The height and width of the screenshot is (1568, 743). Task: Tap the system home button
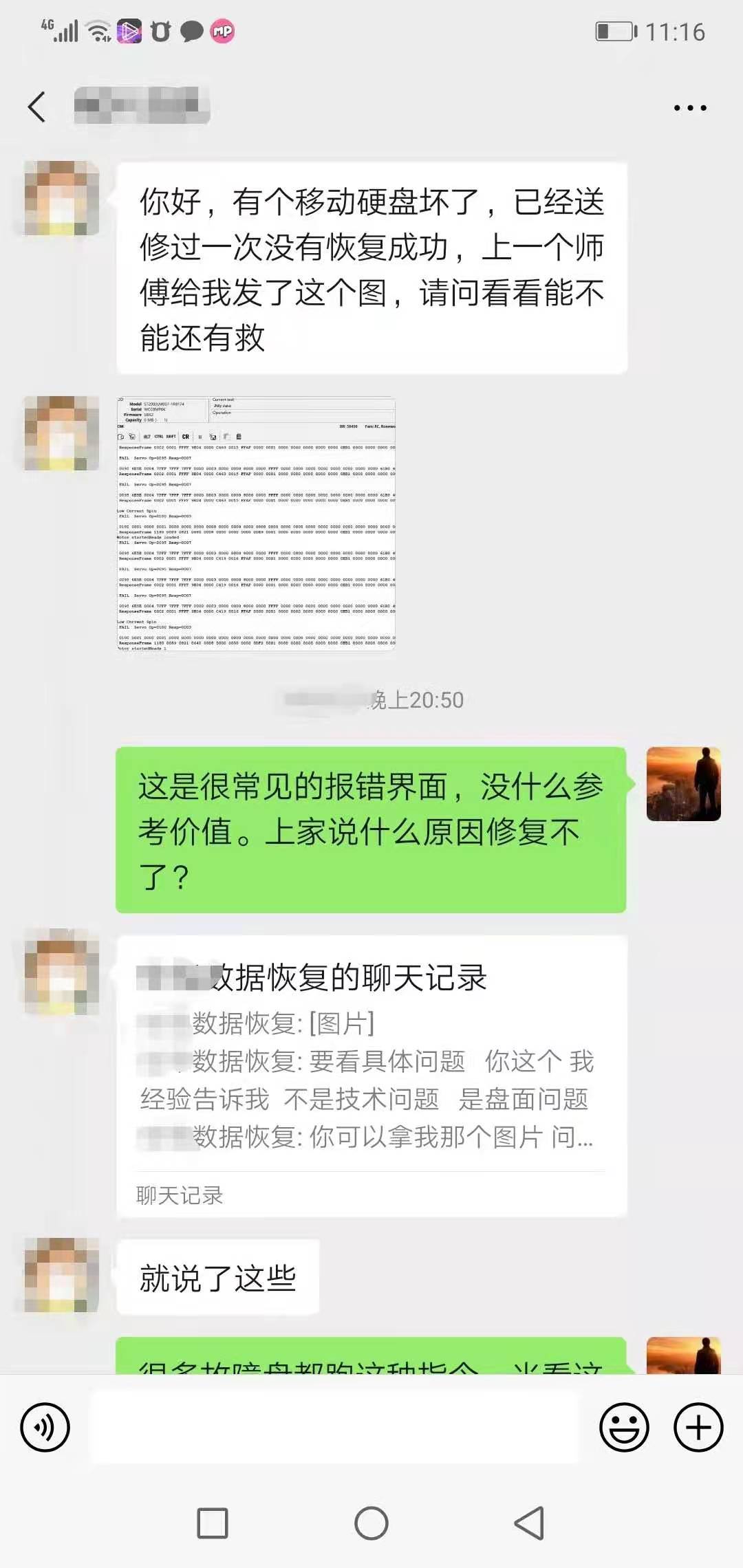[371, 1523]
